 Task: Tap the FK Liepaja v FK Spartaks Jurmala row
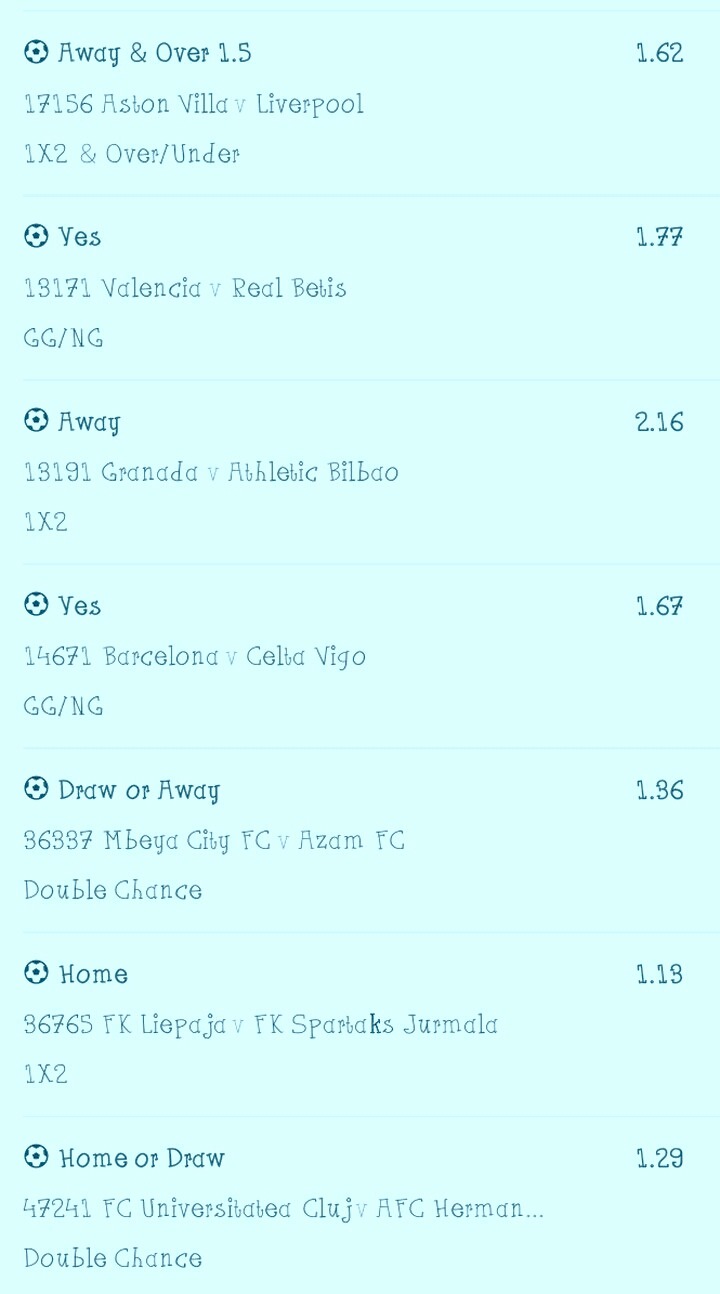(x=360, y=1024)
